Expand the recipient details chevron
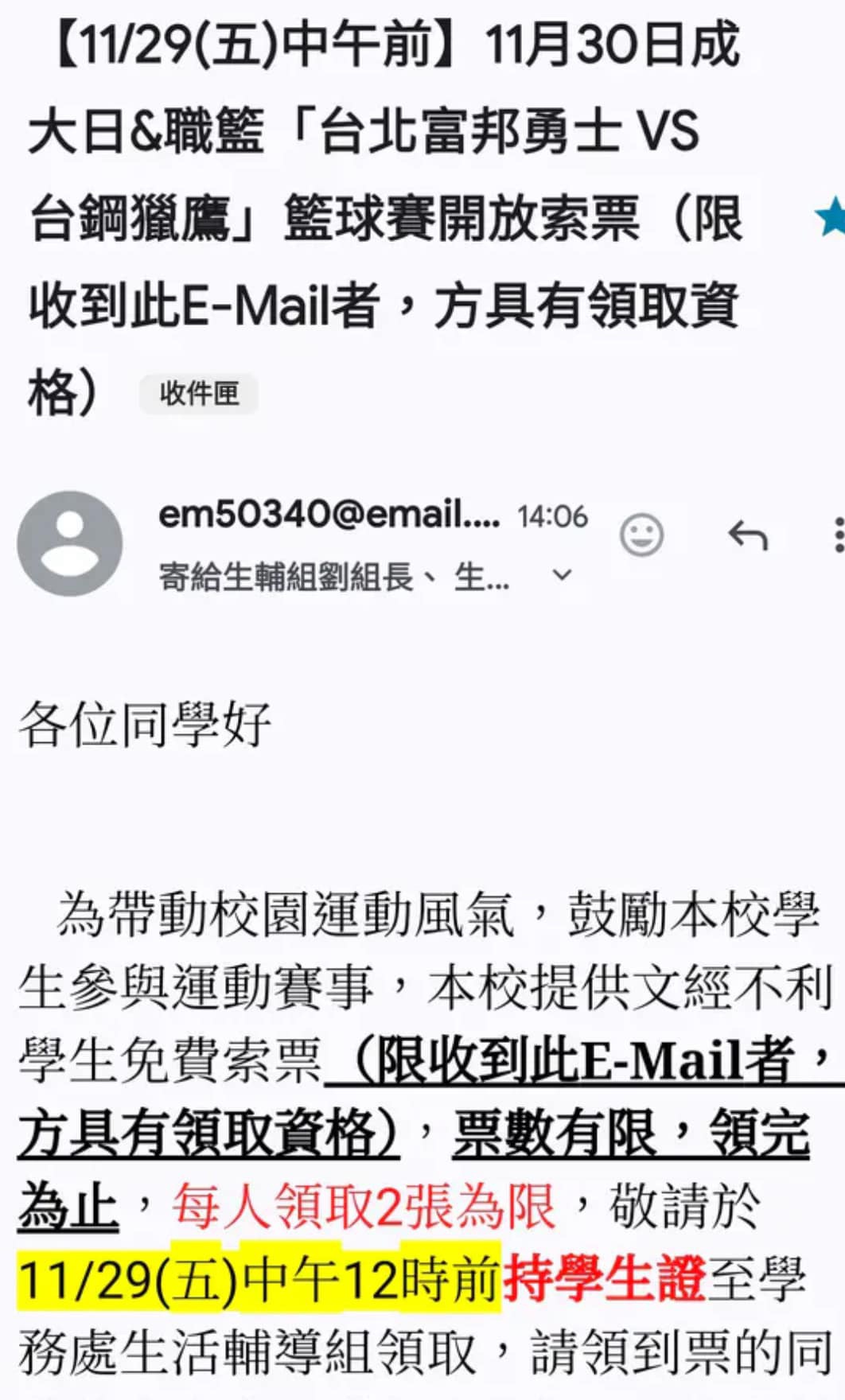 pyautogui.click(x=562, y=575)
